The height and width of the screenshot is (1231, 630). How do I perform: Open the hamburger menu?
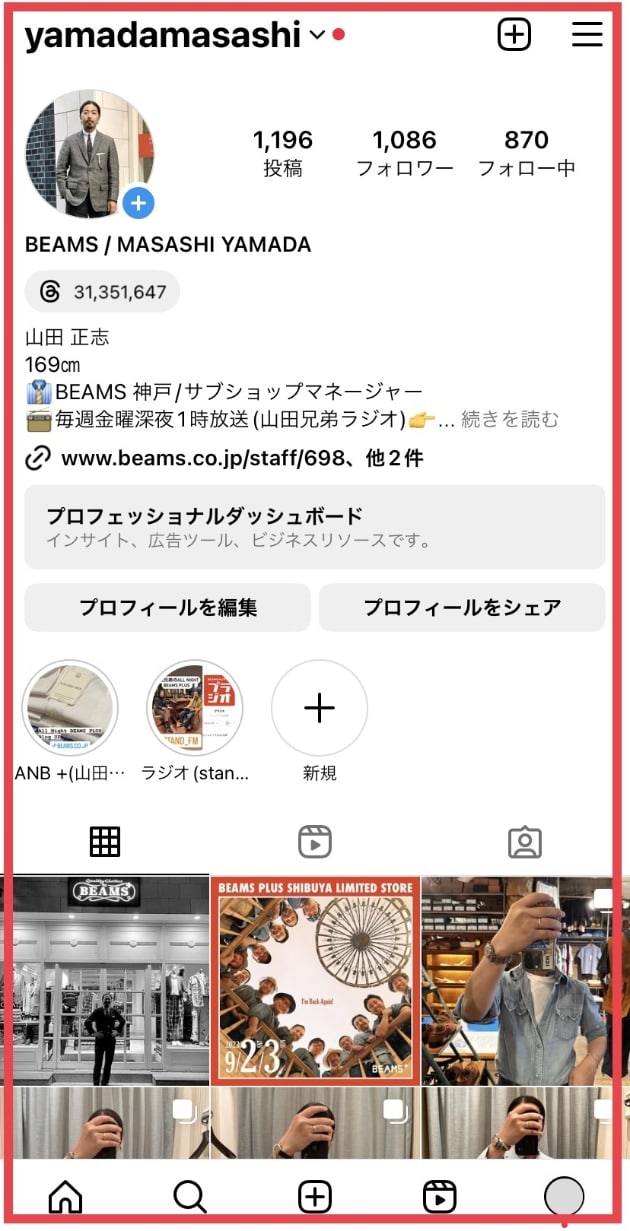coord(587,35)
